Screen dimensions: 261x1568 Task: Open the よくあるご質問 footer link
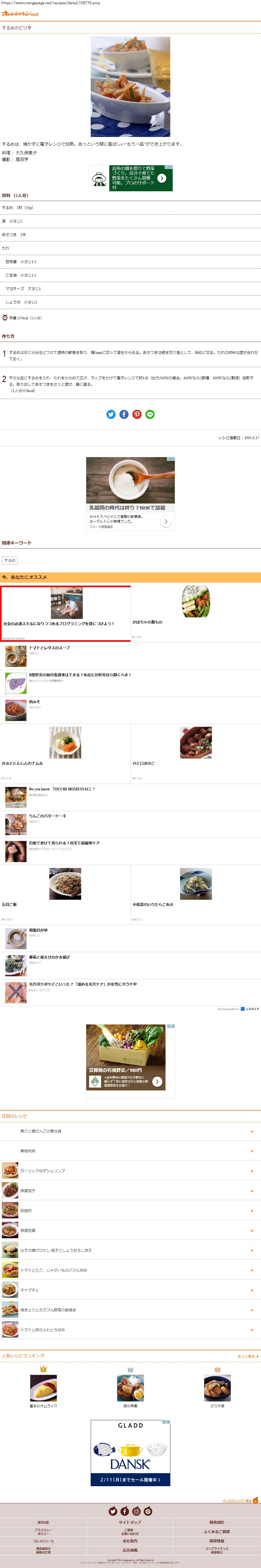[216, 1531]
